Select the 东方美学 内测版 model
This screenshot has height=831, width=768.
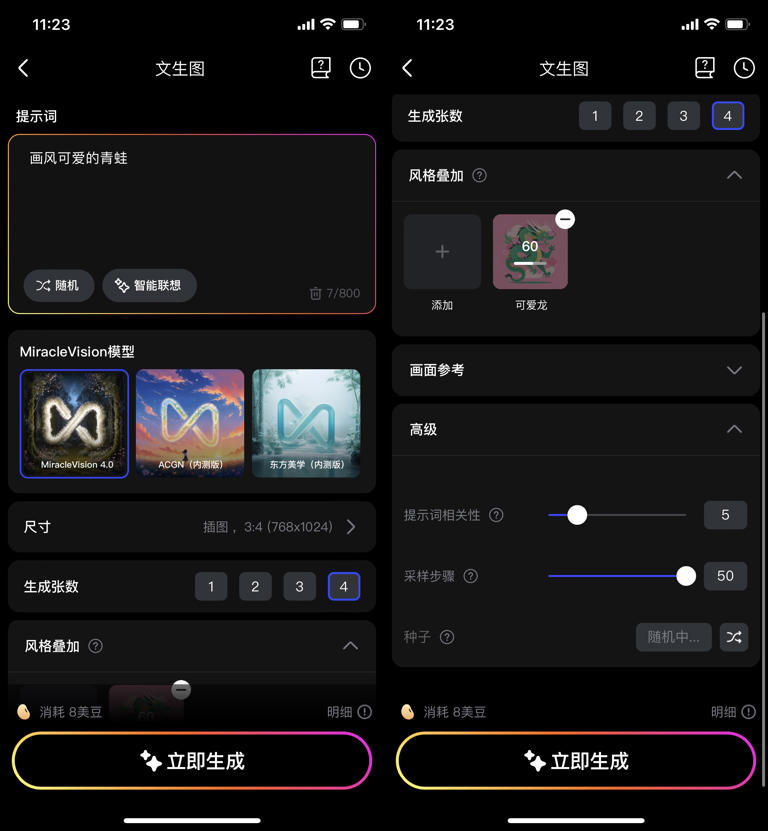coord(306,424)
